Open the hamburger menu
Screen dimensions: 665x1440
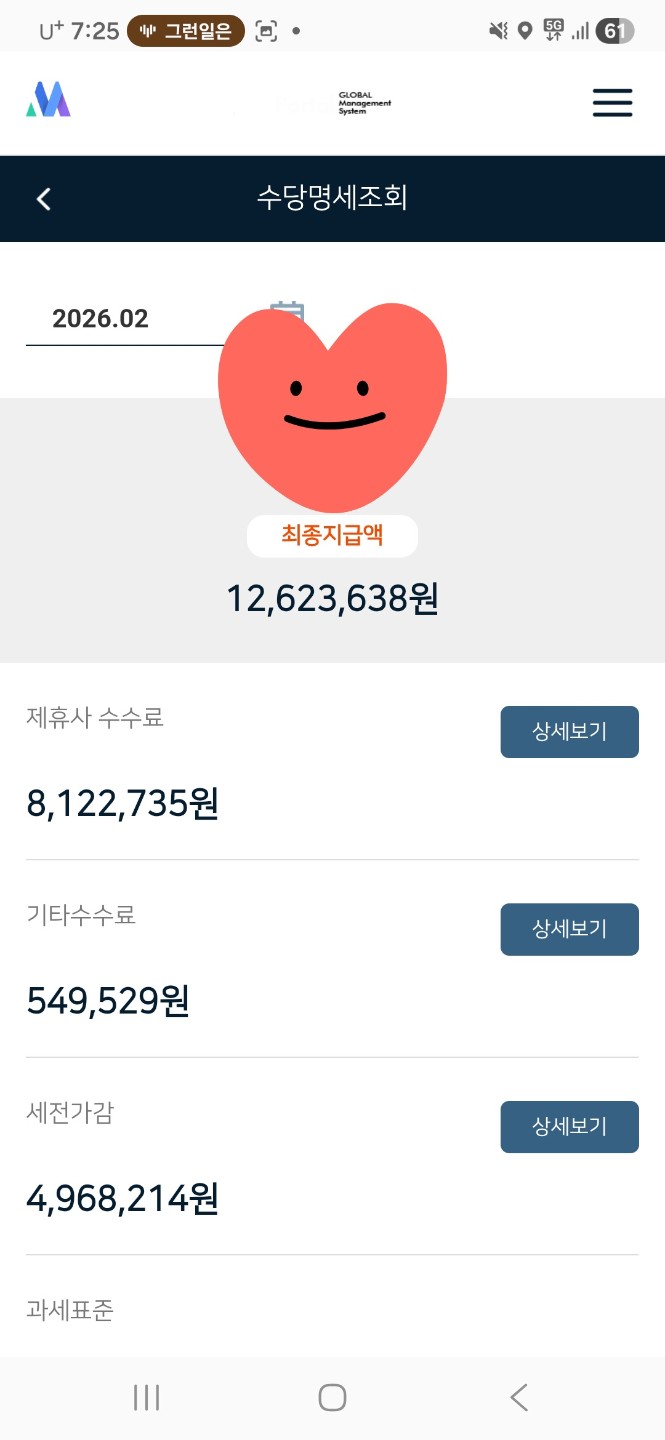pos(612,103)
